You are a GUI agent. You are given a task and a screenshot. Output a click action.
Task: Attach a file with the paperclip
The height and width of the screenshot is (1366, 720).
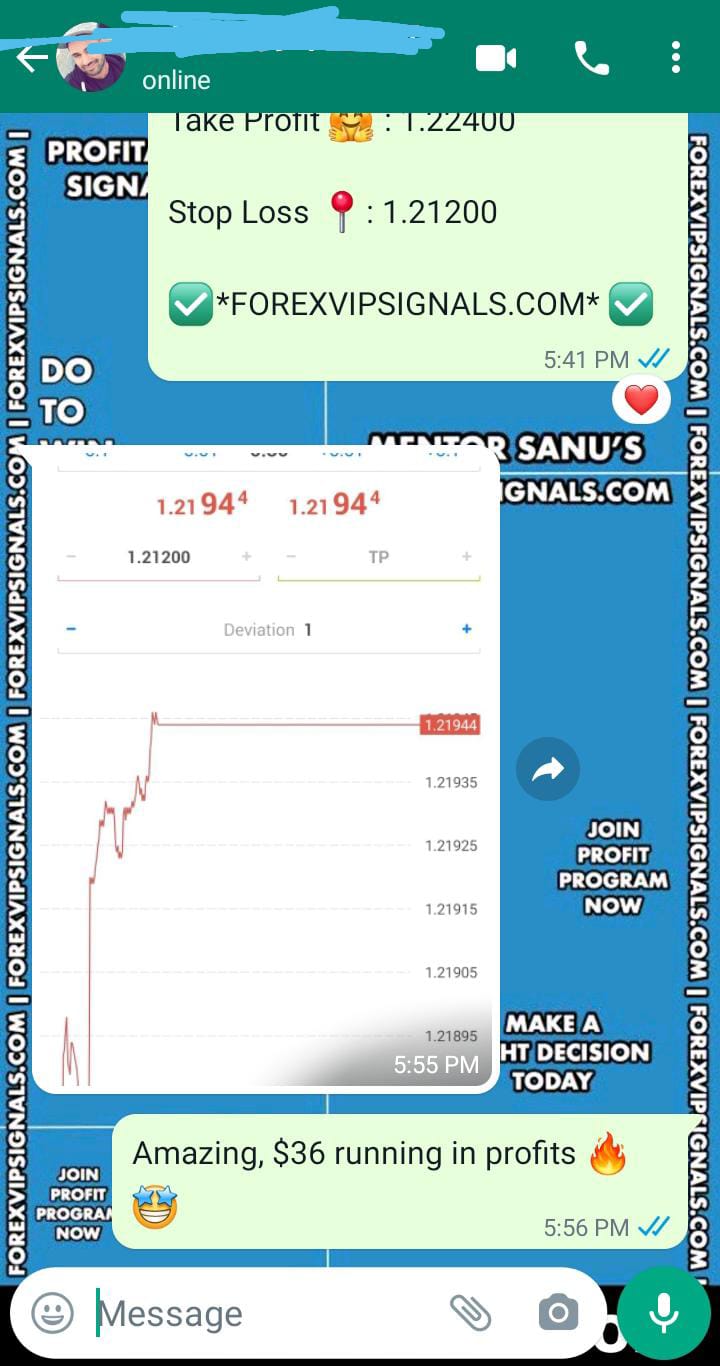(468, 1313)
